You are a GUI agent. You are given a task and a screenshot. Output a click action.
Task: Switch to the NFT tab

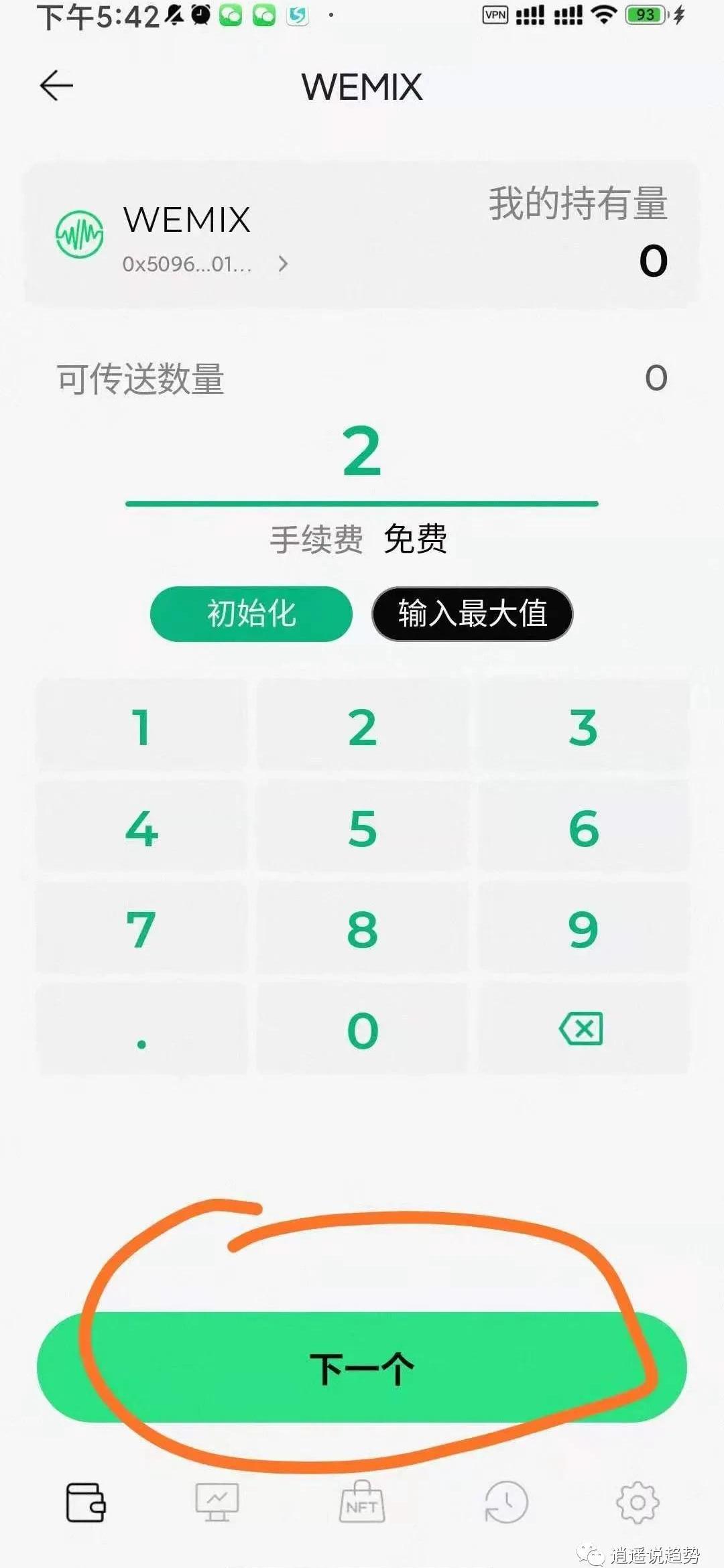click(361, 1502)
